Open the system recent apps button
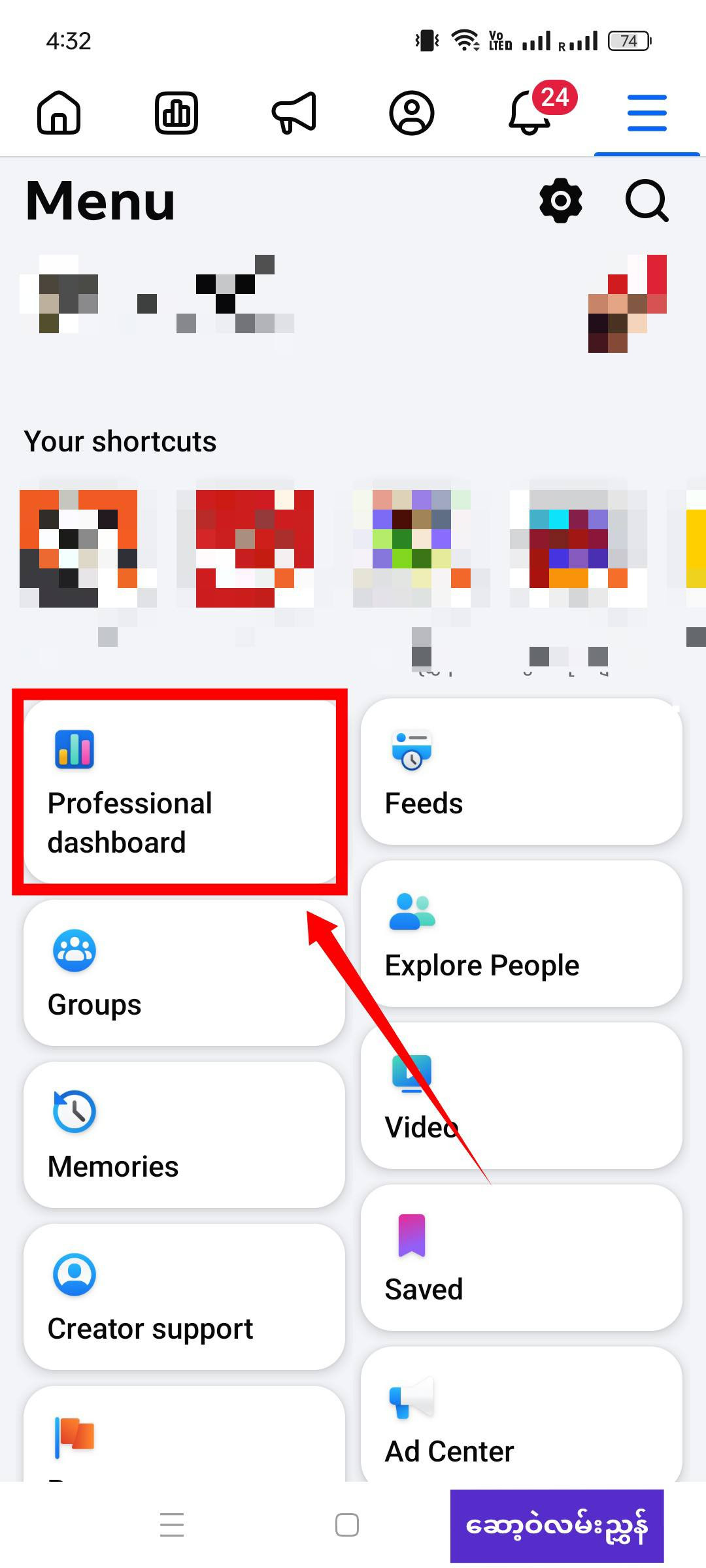 [x=172, y=1526]
